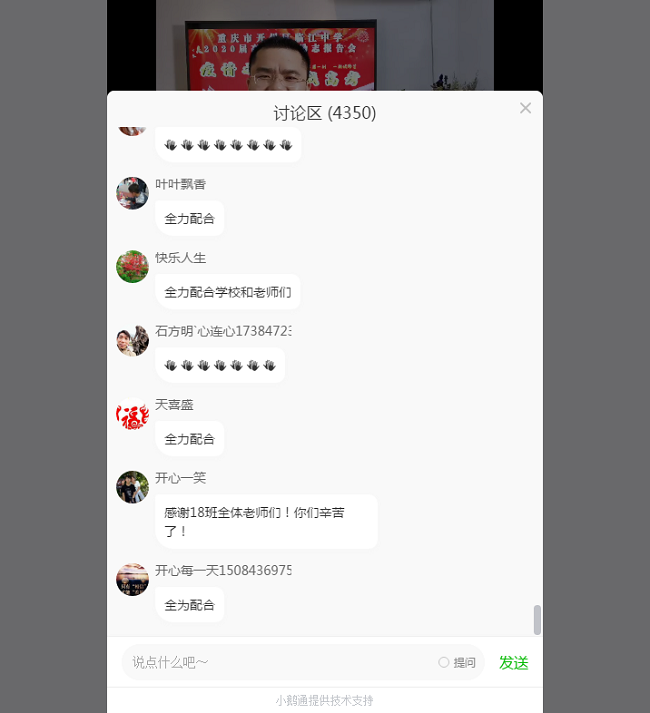The width and height of the screenshot is (650, 713).
Task: Open 叶叶飘香's profile avatar
Action: (132, 193)
